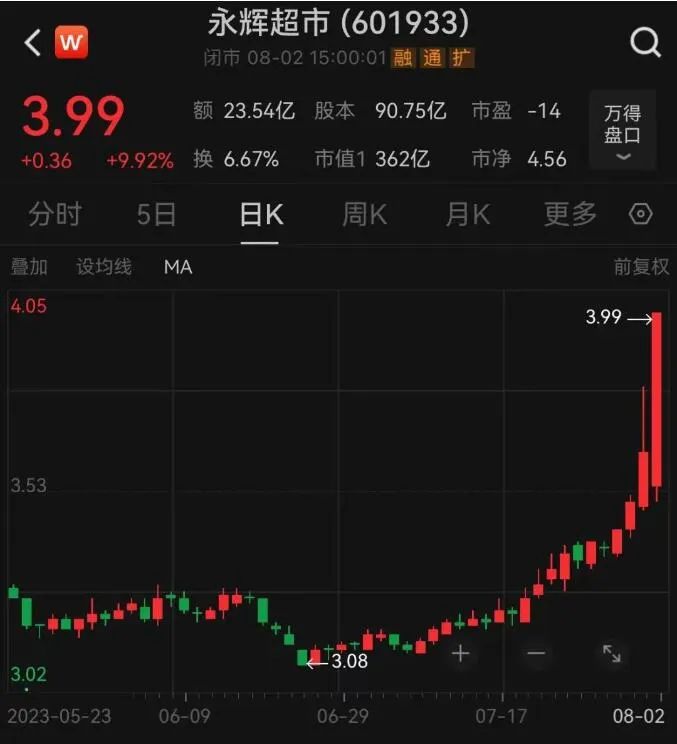
Task: Expand chart to fullscreen
Action: click(x=611, y=654)
